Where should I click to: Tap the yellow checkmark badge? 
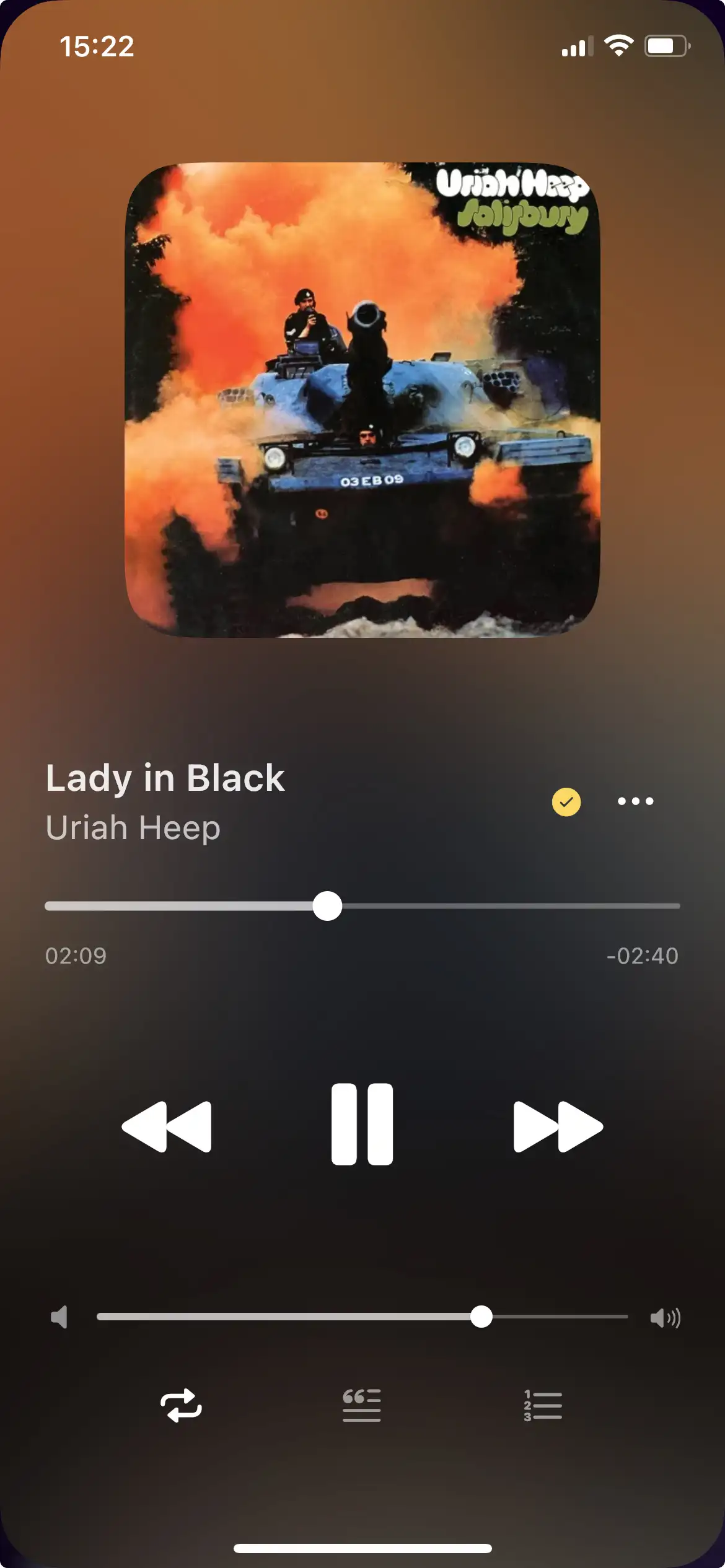[566, 802]
